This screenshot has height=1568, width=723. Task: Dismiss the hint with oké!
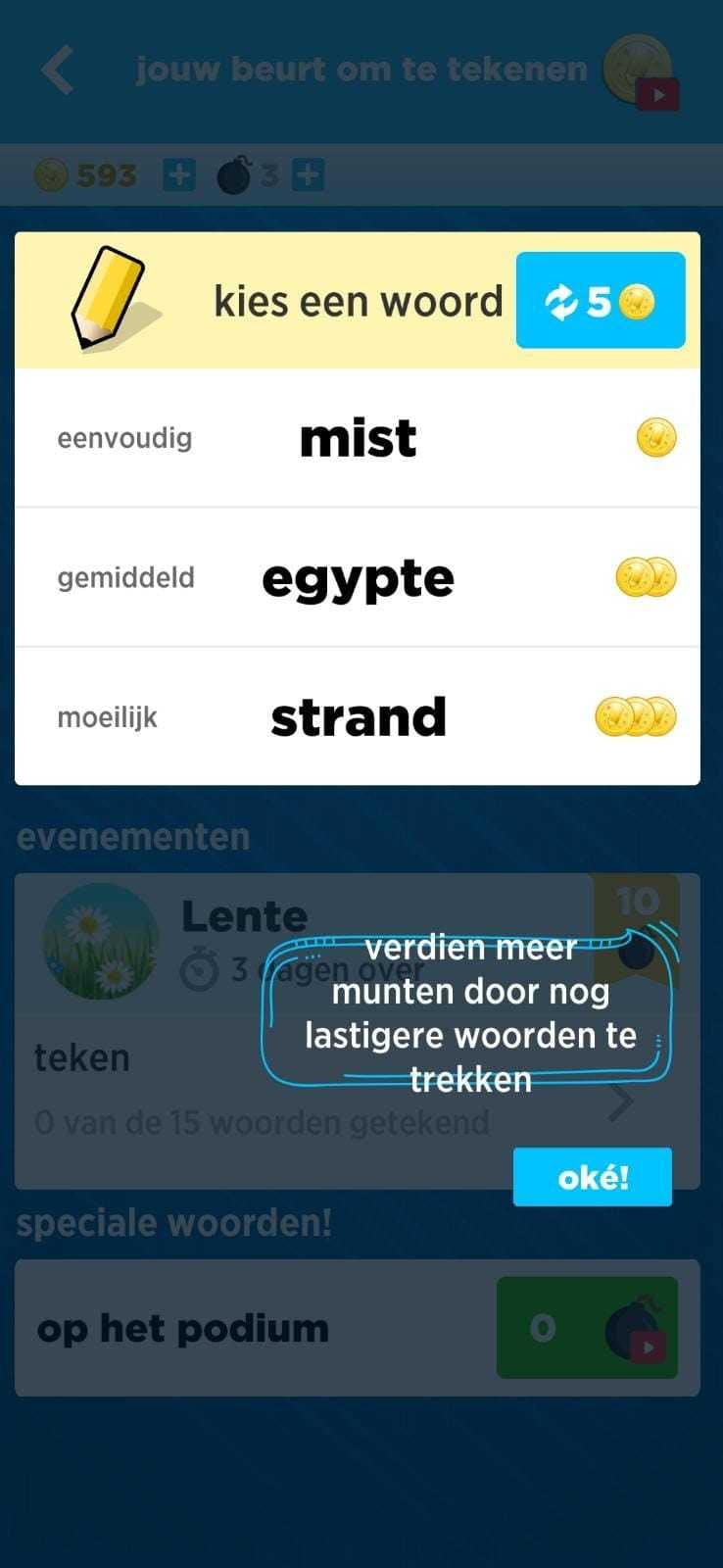(592, 1177)
